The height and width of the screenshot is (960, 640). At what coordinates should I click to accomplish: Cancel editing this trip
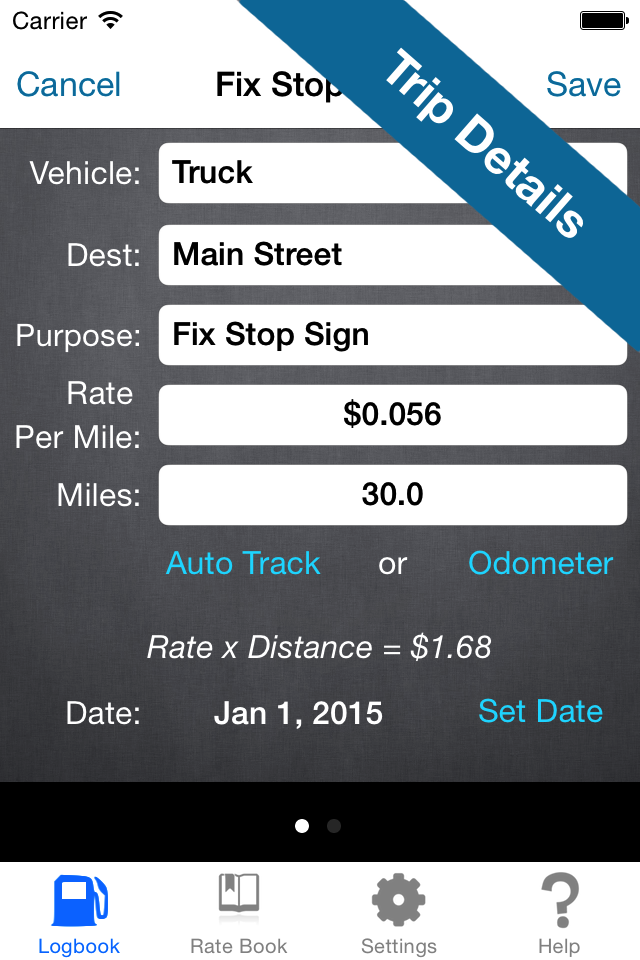(68, 84)
